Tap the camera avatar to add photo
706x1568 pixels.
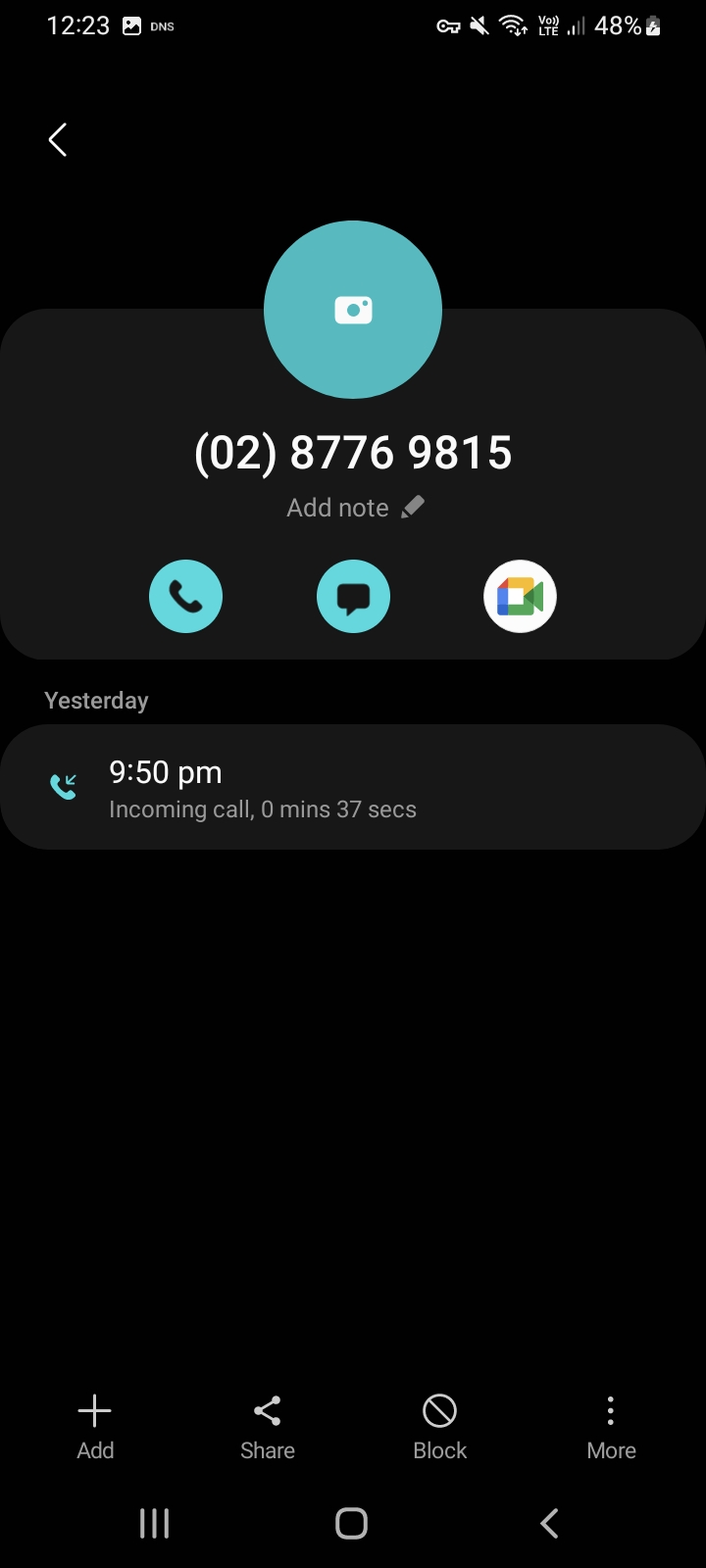tap(353, 310)
